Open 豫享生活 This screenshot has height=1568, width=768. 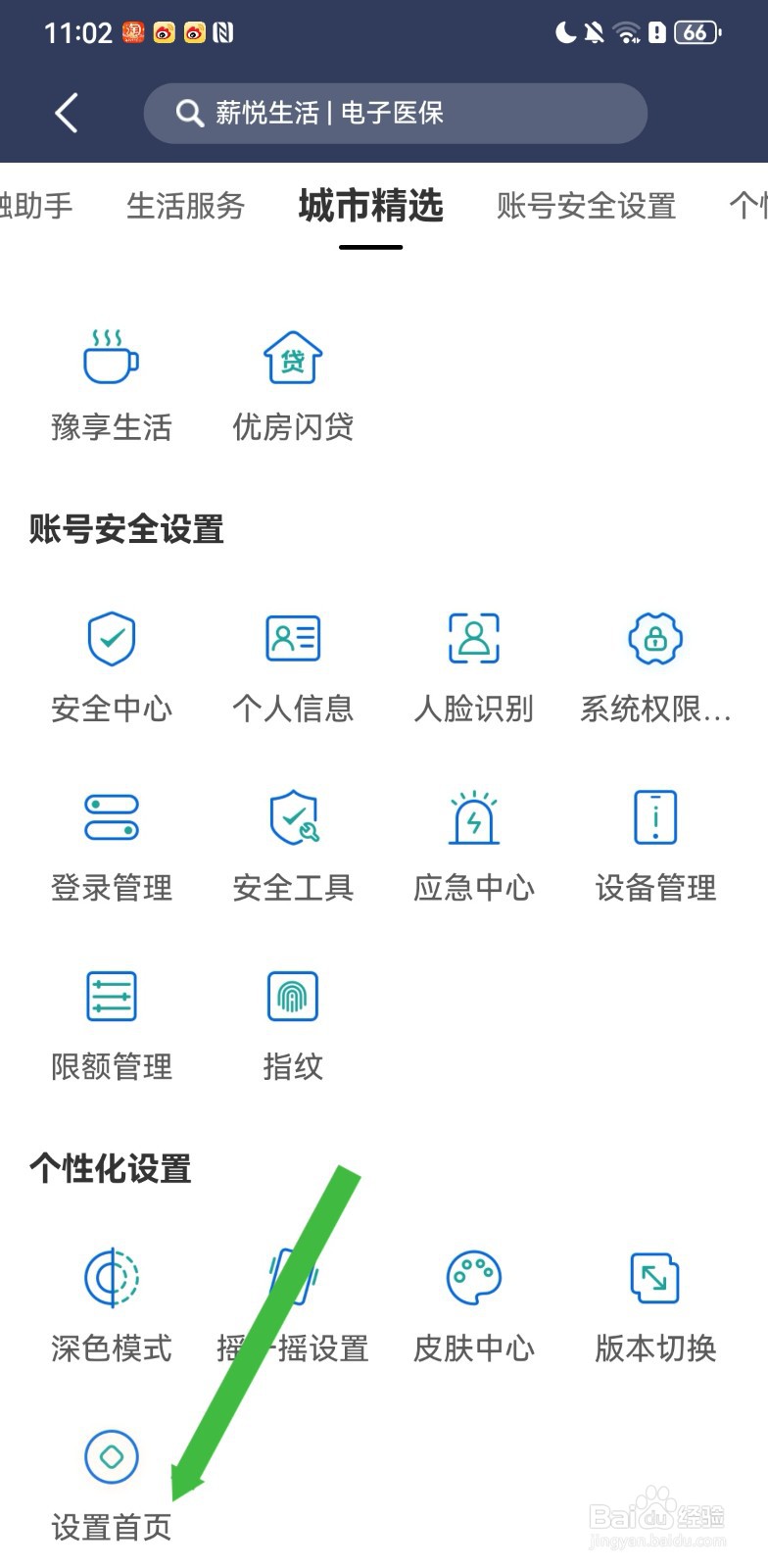(112, 387)
